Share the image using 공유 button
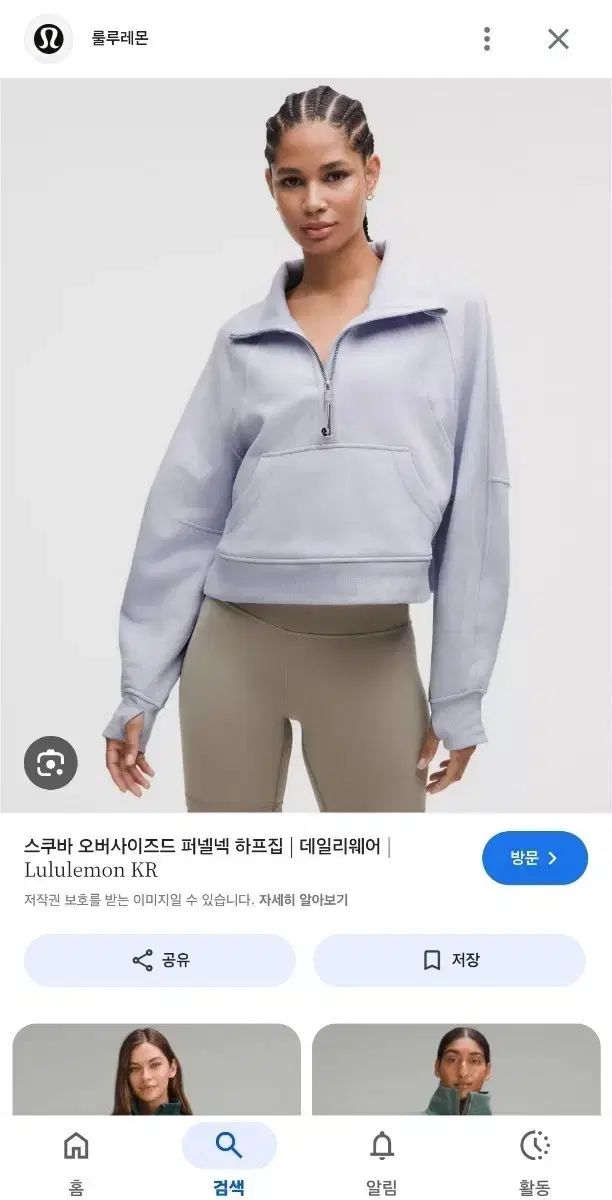Viewport: 612px width, 1200px height. click(160, 960)
